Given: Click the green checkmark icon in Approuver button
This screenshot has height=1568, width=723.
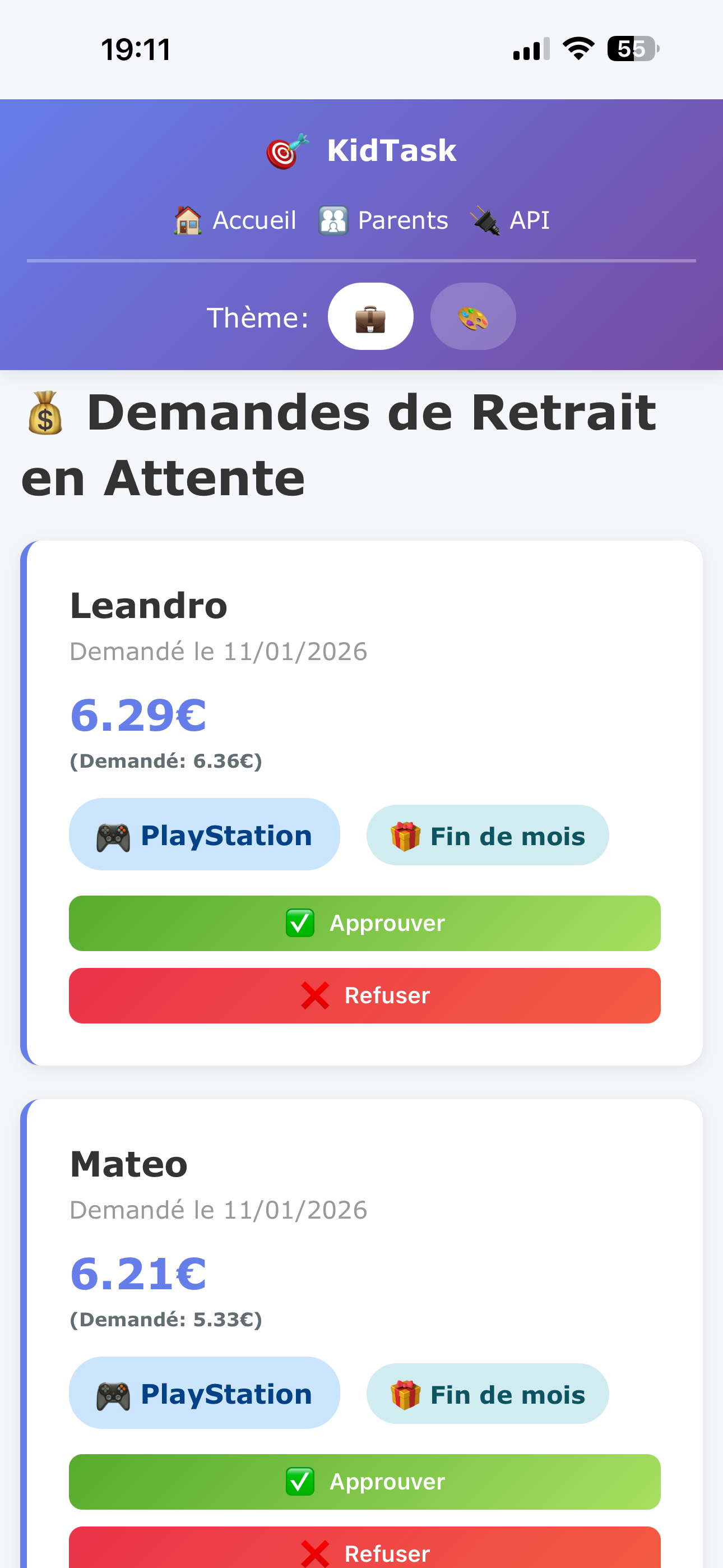Looking at the screenshot, I should (299, 923).
